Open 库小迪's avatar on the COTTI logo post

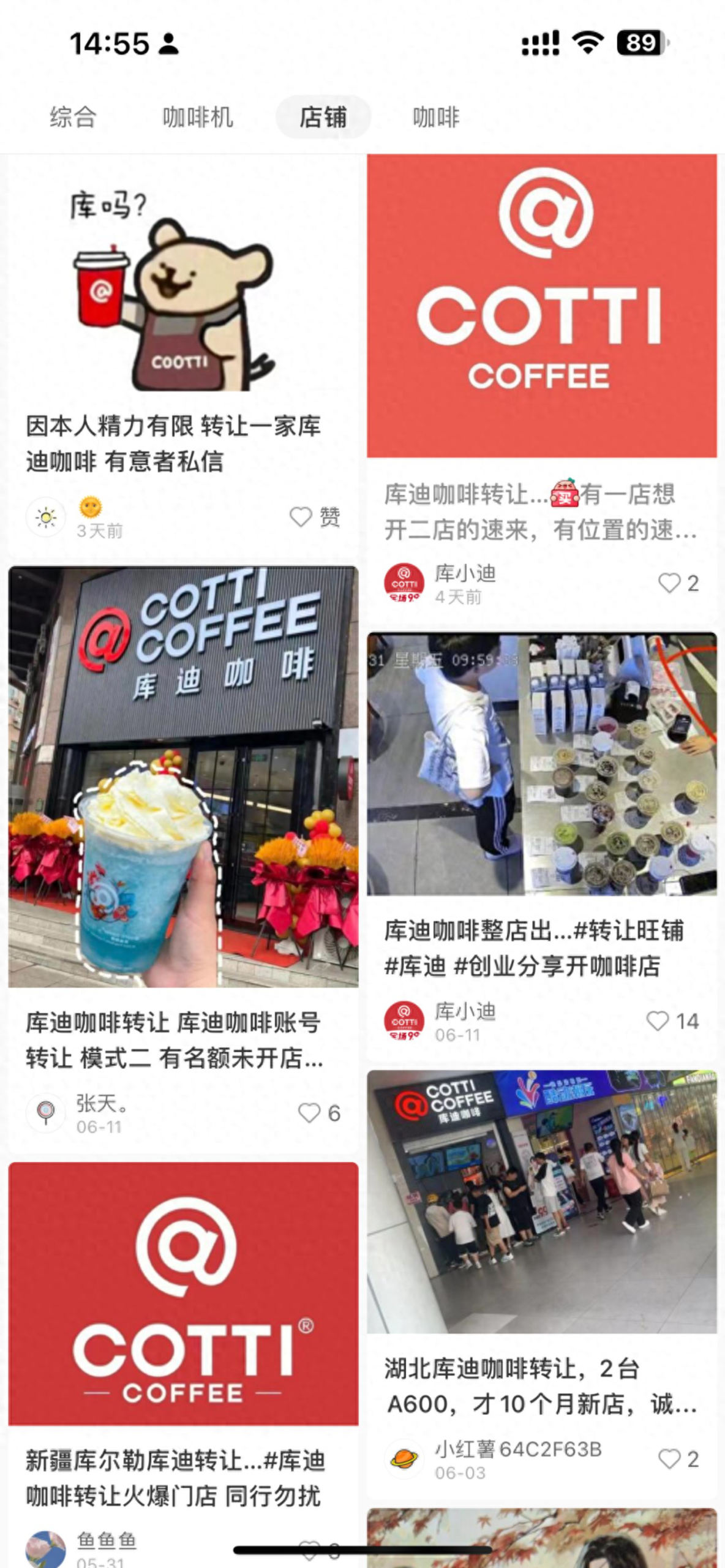coord(404,580)
